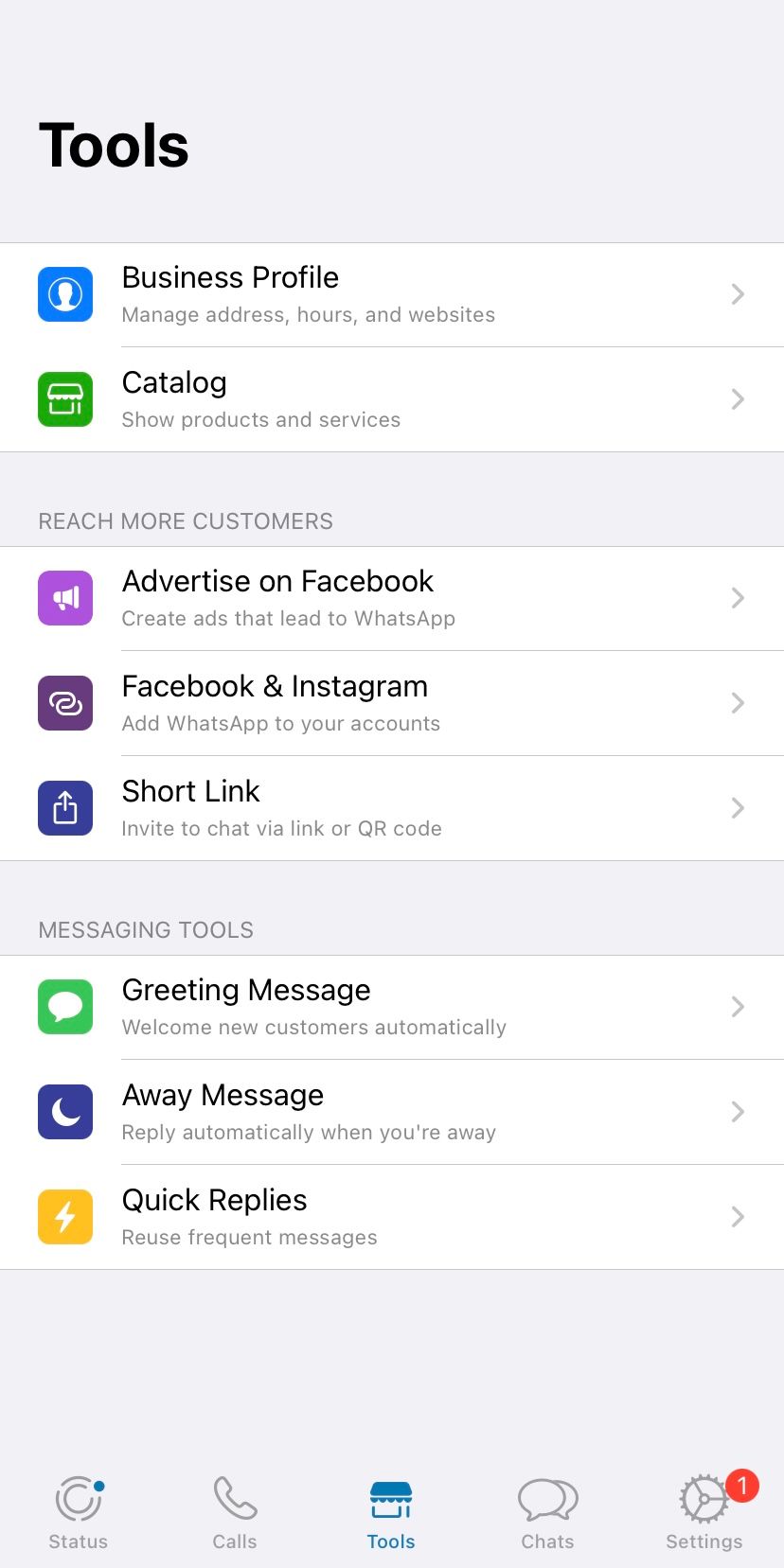784x1568 pixels.
Task: Switch to the Status tab
Action: [79, 1512]
